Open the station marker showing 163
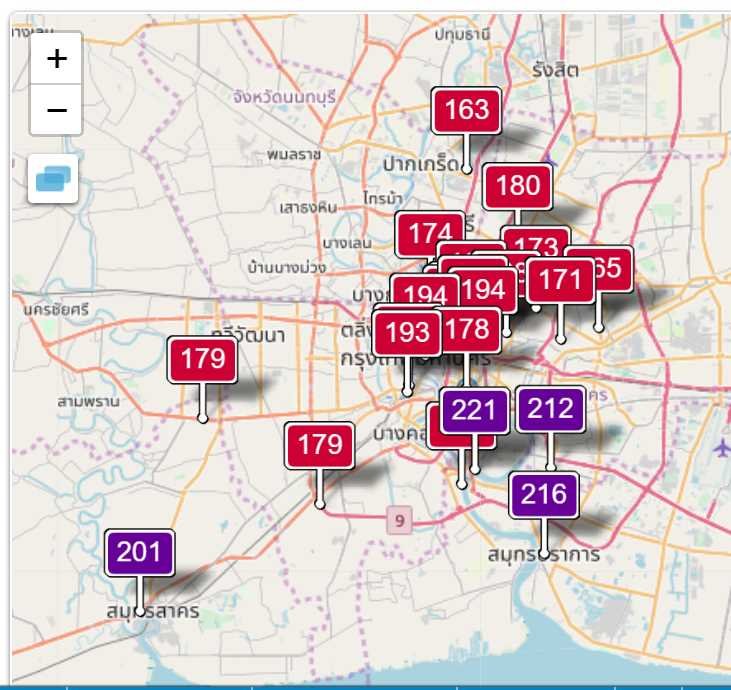Screen dimensions: 731x690 [x=465, y=109]
